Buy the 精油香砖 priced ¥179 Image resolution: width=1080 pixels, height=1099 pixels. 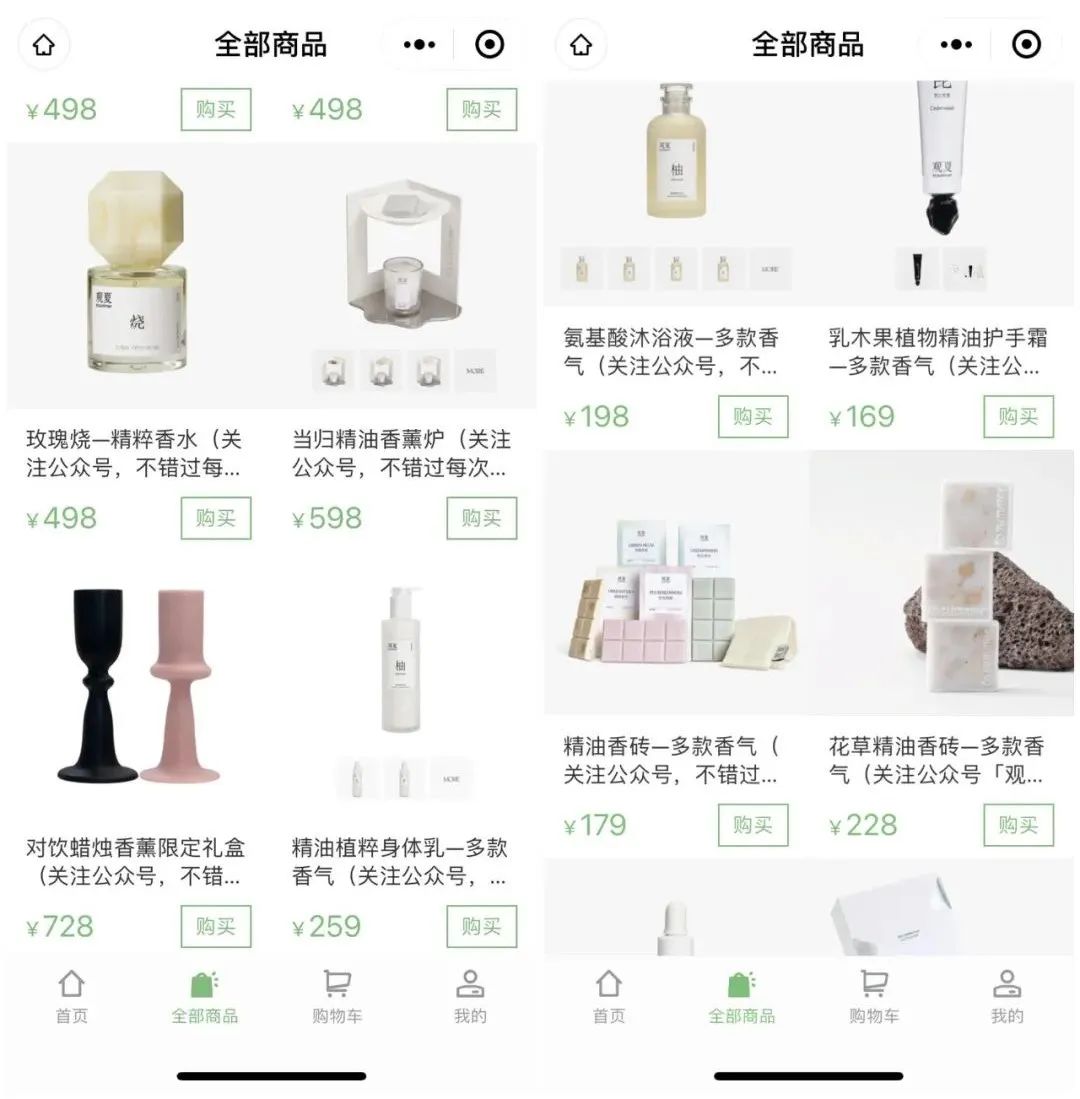(x=753, y=825)
